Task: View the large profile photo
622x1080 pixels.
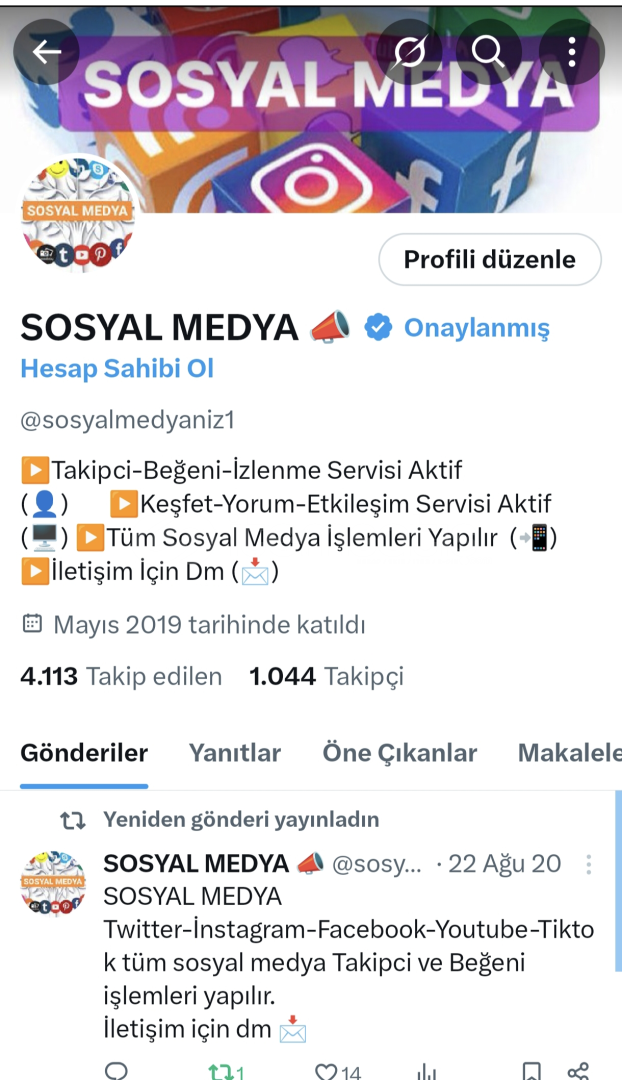Action: [x=77, y=214]
